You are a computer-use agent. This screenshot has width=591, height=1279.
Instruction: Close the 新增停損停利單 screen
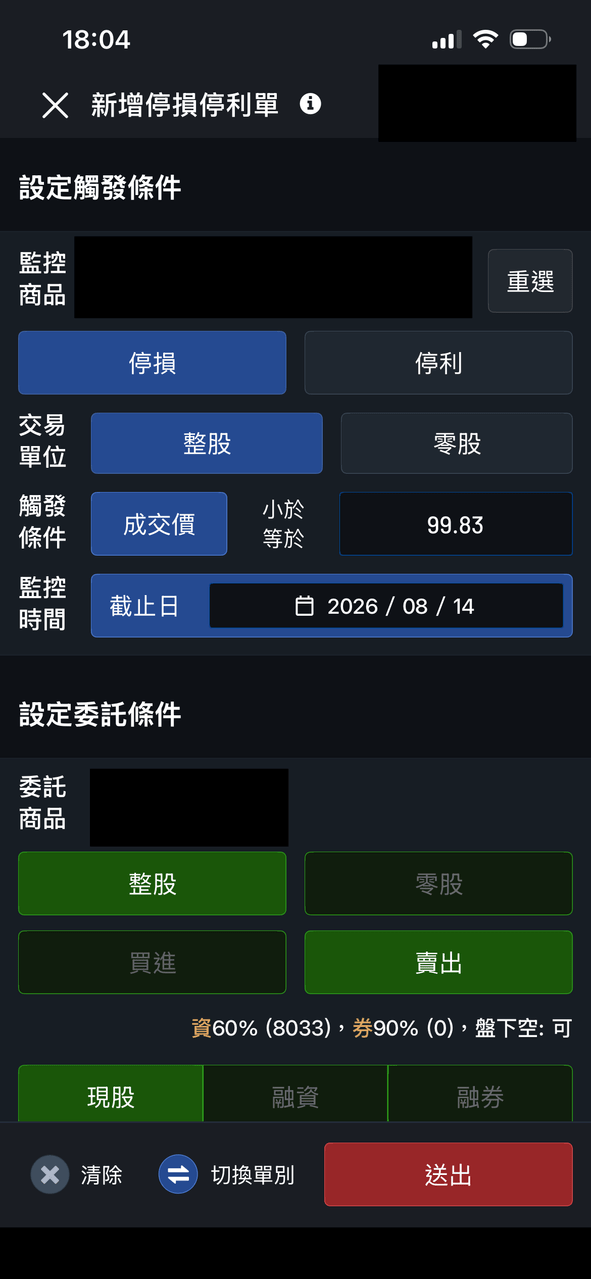[x=55, y=105]
